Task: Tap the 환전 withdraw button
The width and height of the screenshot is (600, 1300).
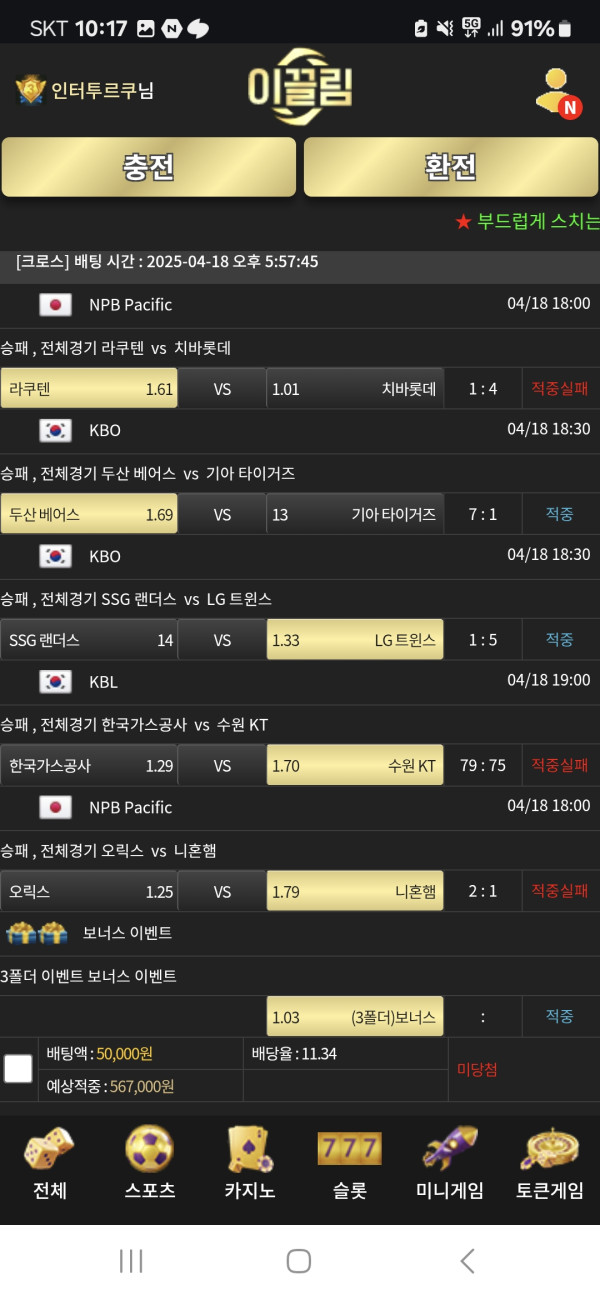Action: (x=451, y=167)
